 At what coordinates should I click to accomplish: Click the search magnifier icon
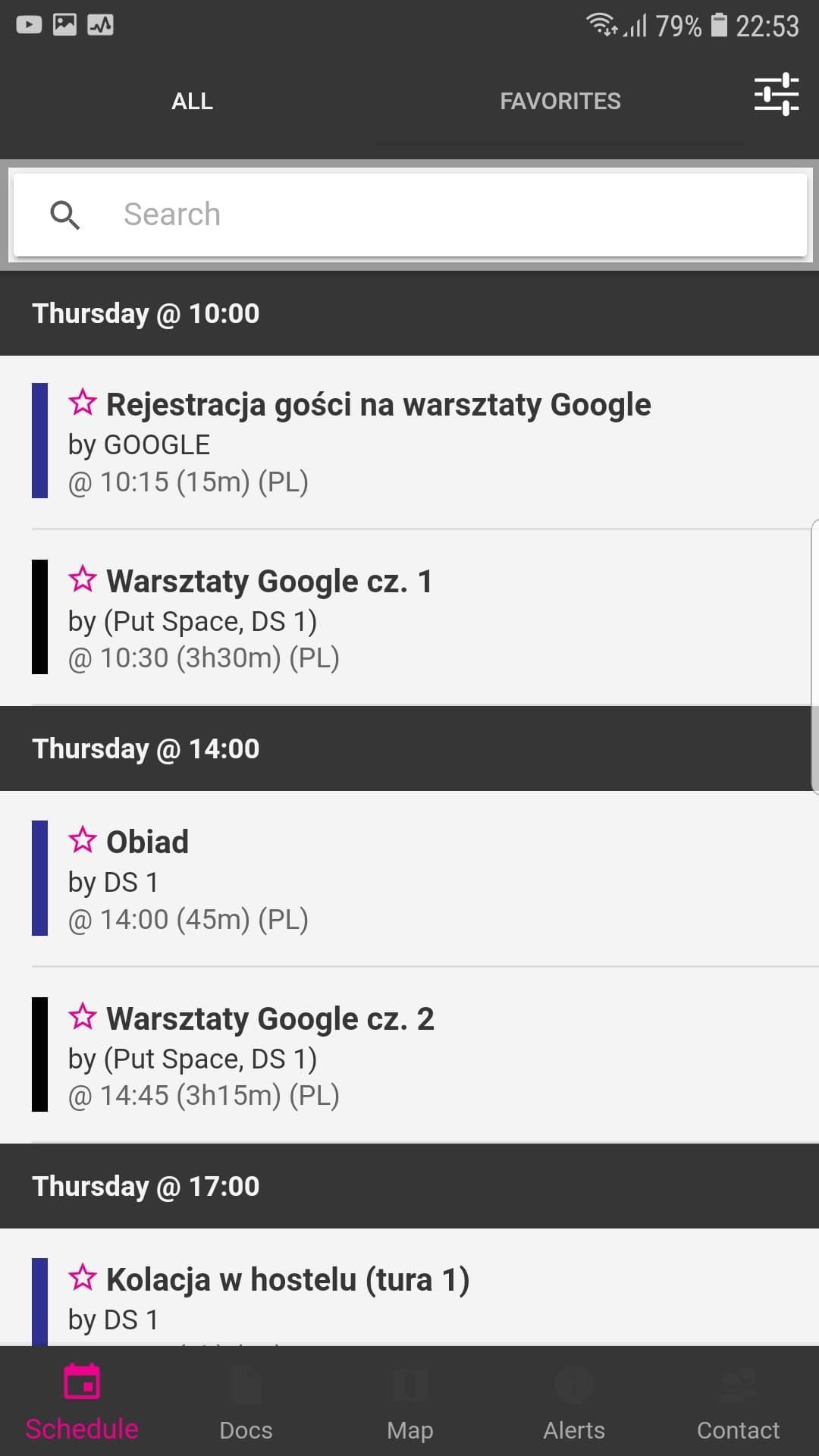point(66,215)
